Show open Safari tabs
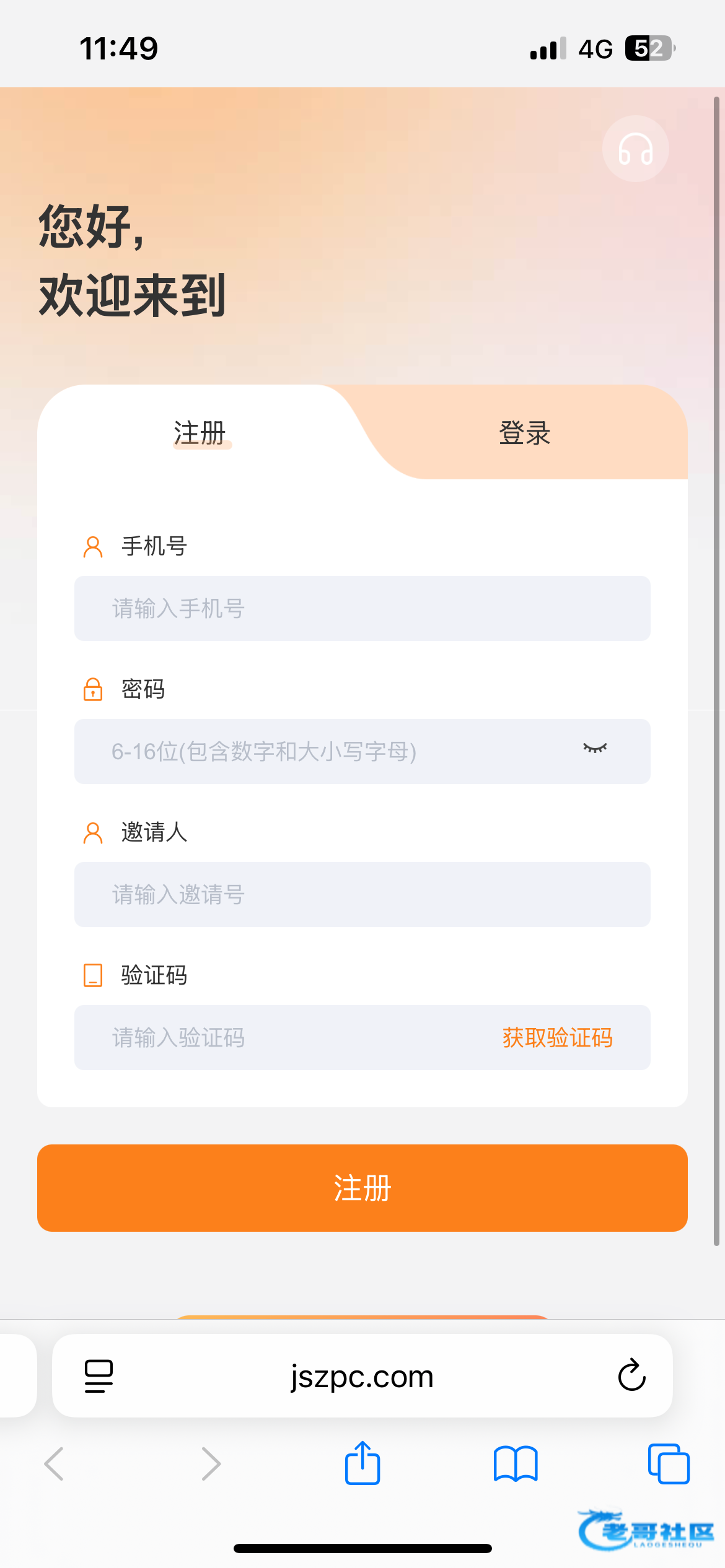 (x=668, y=1463)
